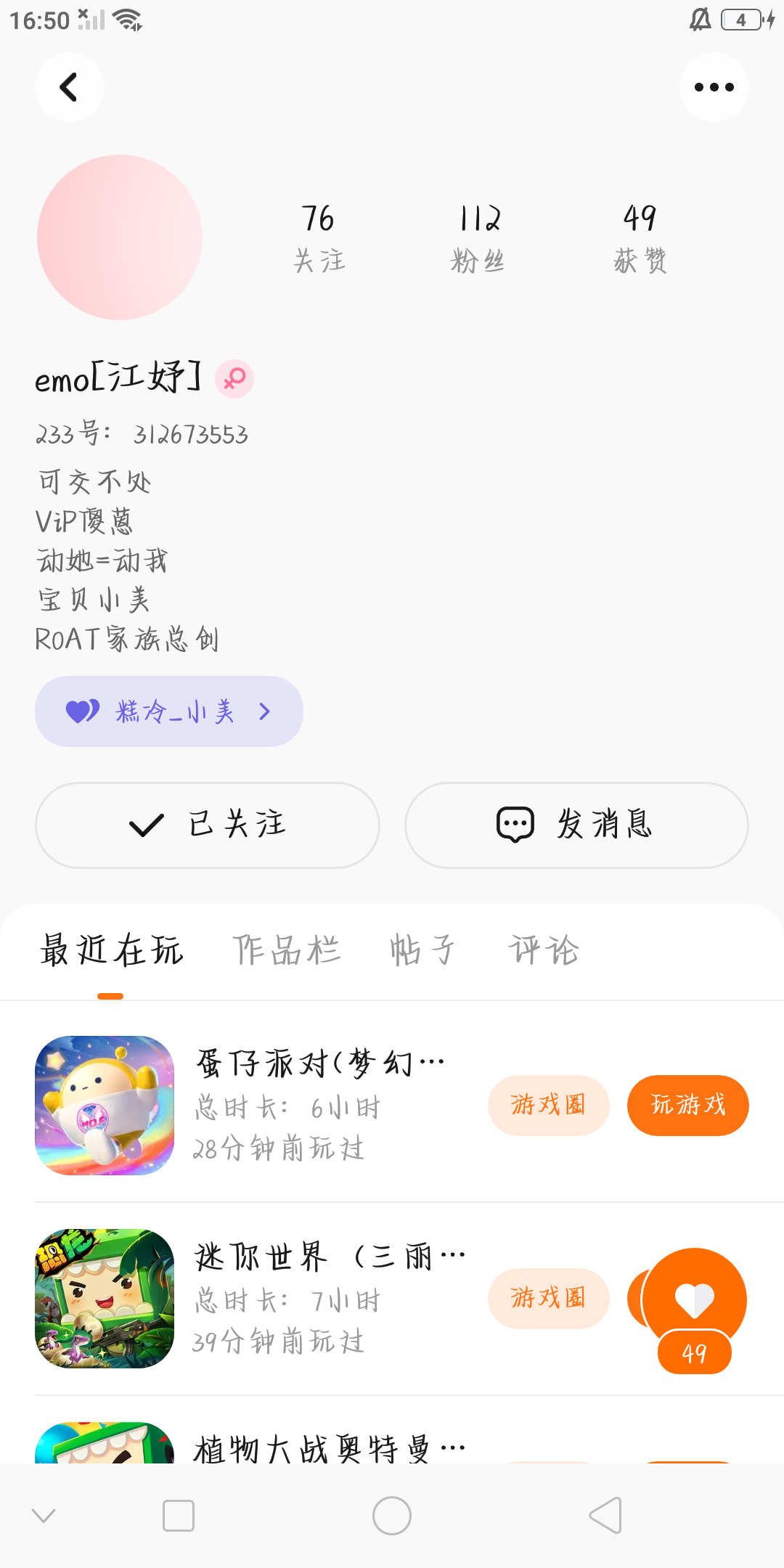Switch to the 最近在玩 tab
The width and height of the screenshot is (784, 1568).
coord(111,950)
